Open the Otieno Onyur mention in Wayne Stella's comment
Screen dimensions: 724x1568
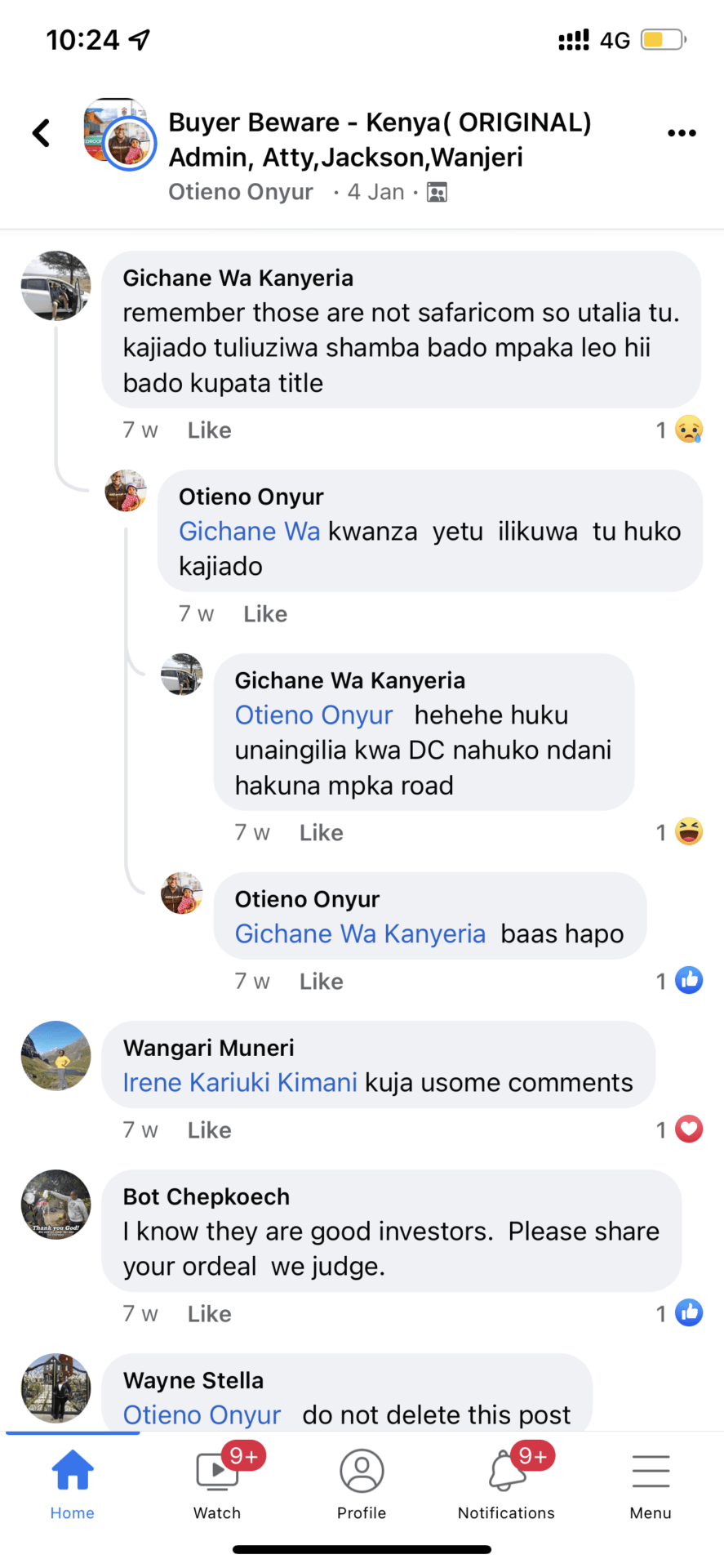pos(202,1415)
